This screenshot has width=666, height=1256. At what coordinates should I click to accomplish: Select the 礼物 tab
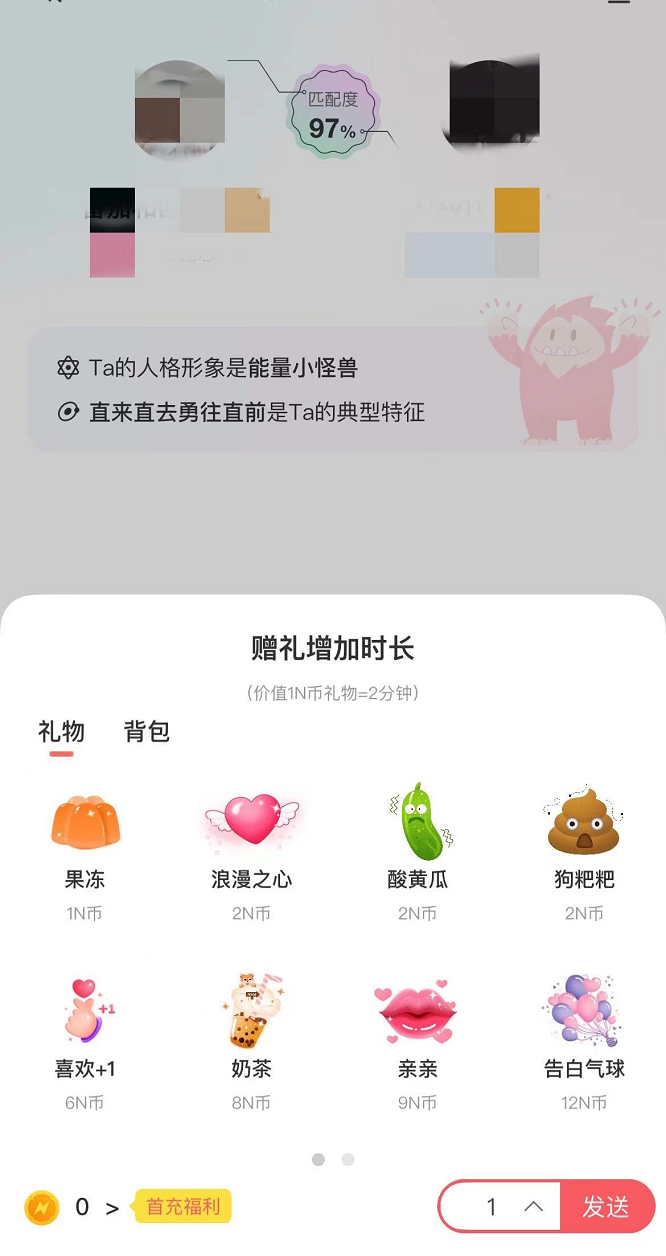coord(61,732)
